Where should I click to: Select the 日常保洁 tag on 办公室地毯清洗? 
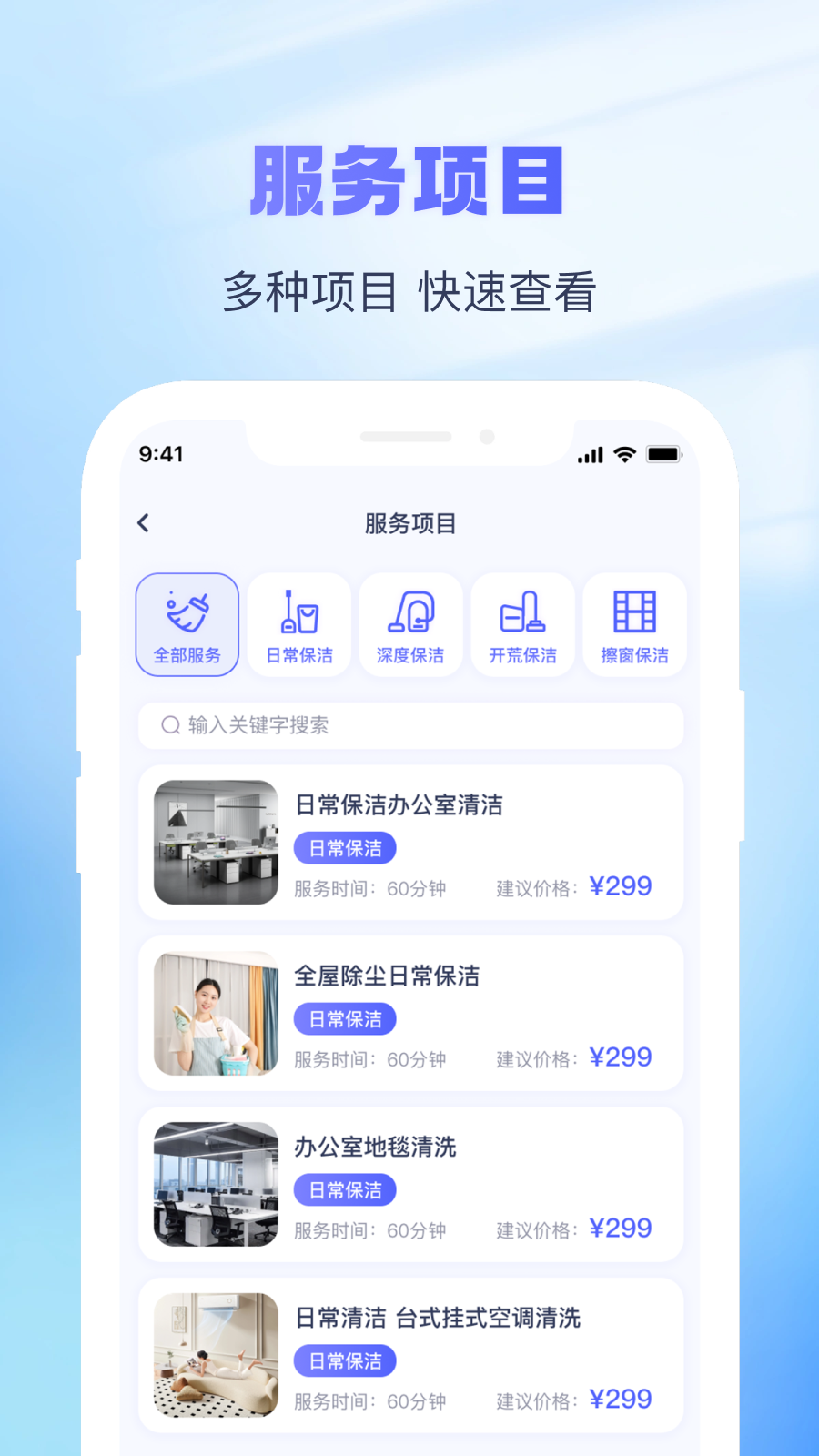pos(345,1190)
